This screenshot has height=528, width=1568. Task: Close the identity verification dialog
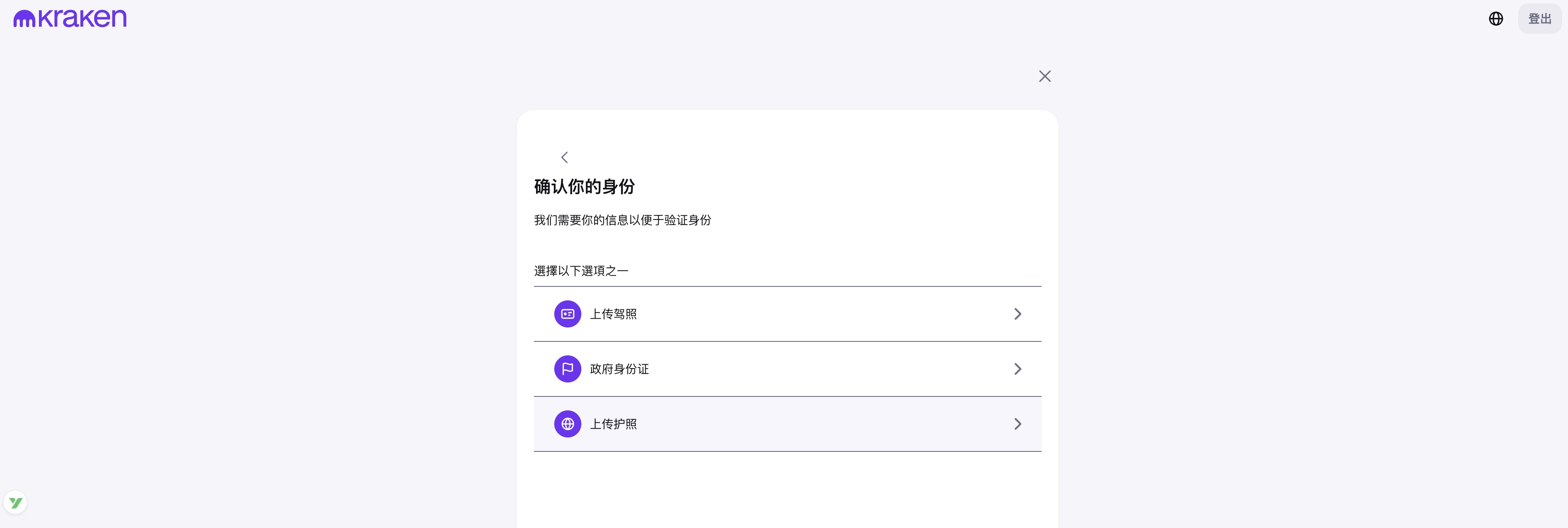tap(1045, 76)
